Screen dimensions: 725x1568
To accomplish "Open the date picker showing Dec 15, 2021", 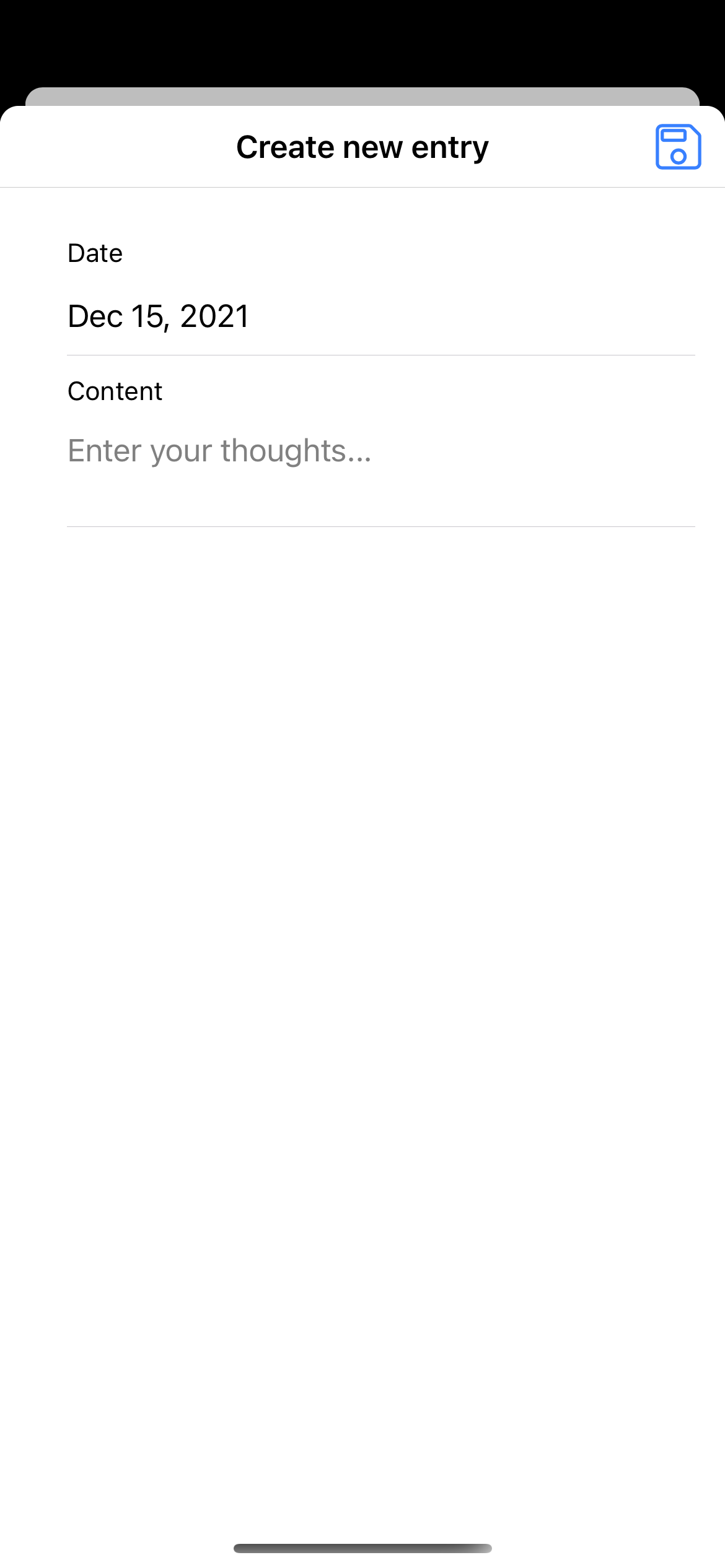I will click(x=158, y=316).
